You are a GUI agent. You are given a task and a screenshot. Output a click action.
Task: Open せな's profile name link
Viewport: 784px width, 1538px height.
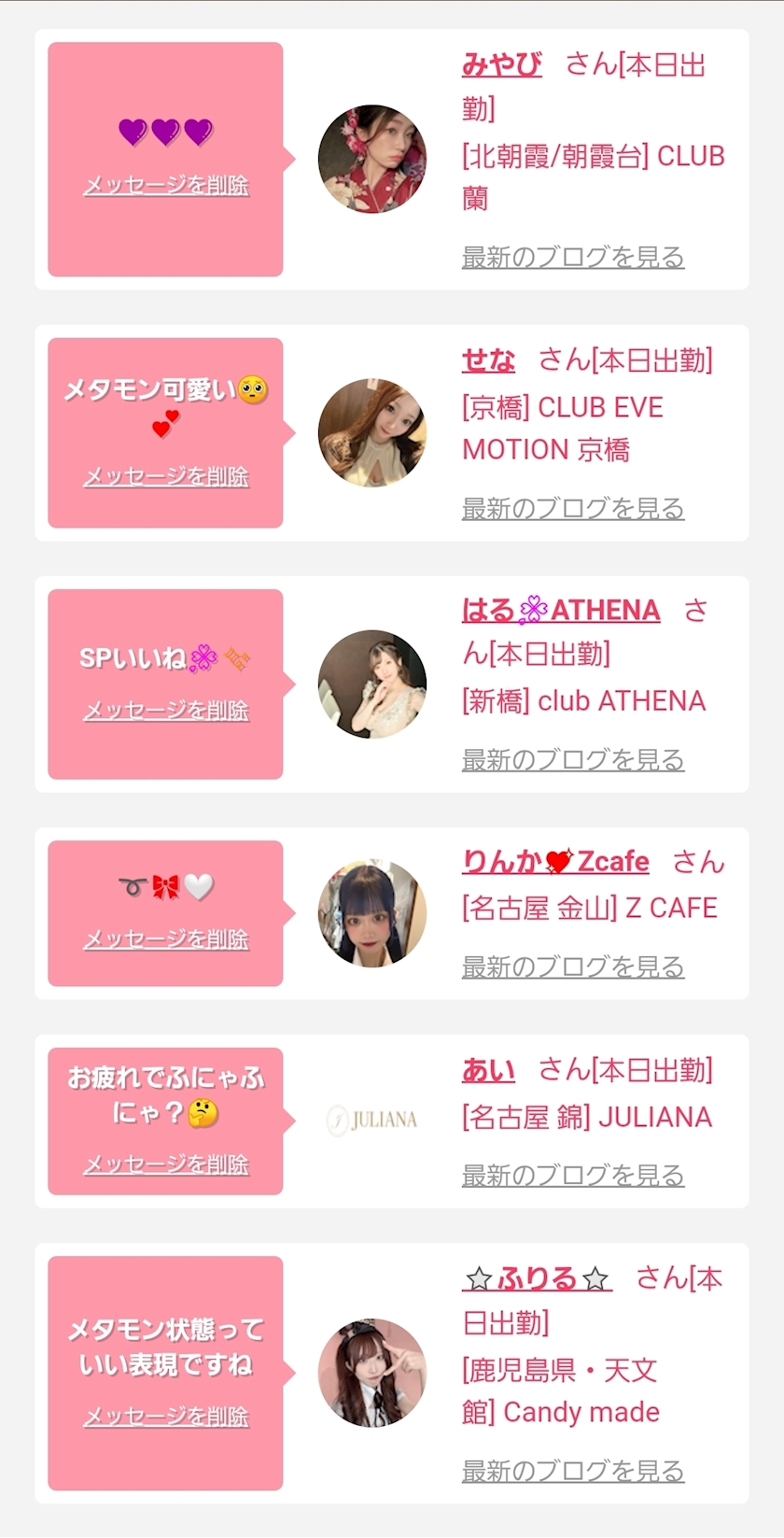pyautogui.click(x=488, y=360)
